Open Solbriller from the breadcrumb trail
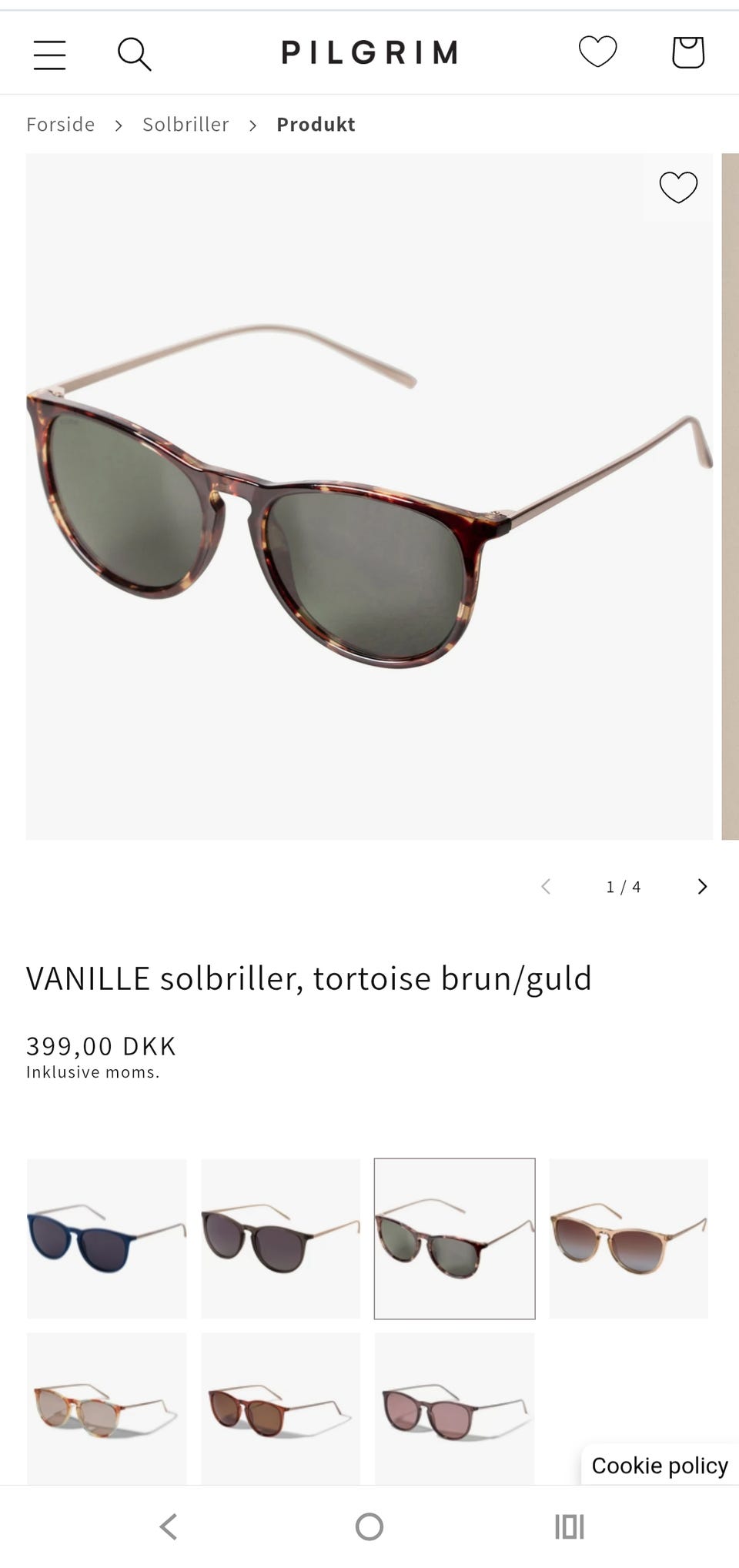 click(185, 124)
